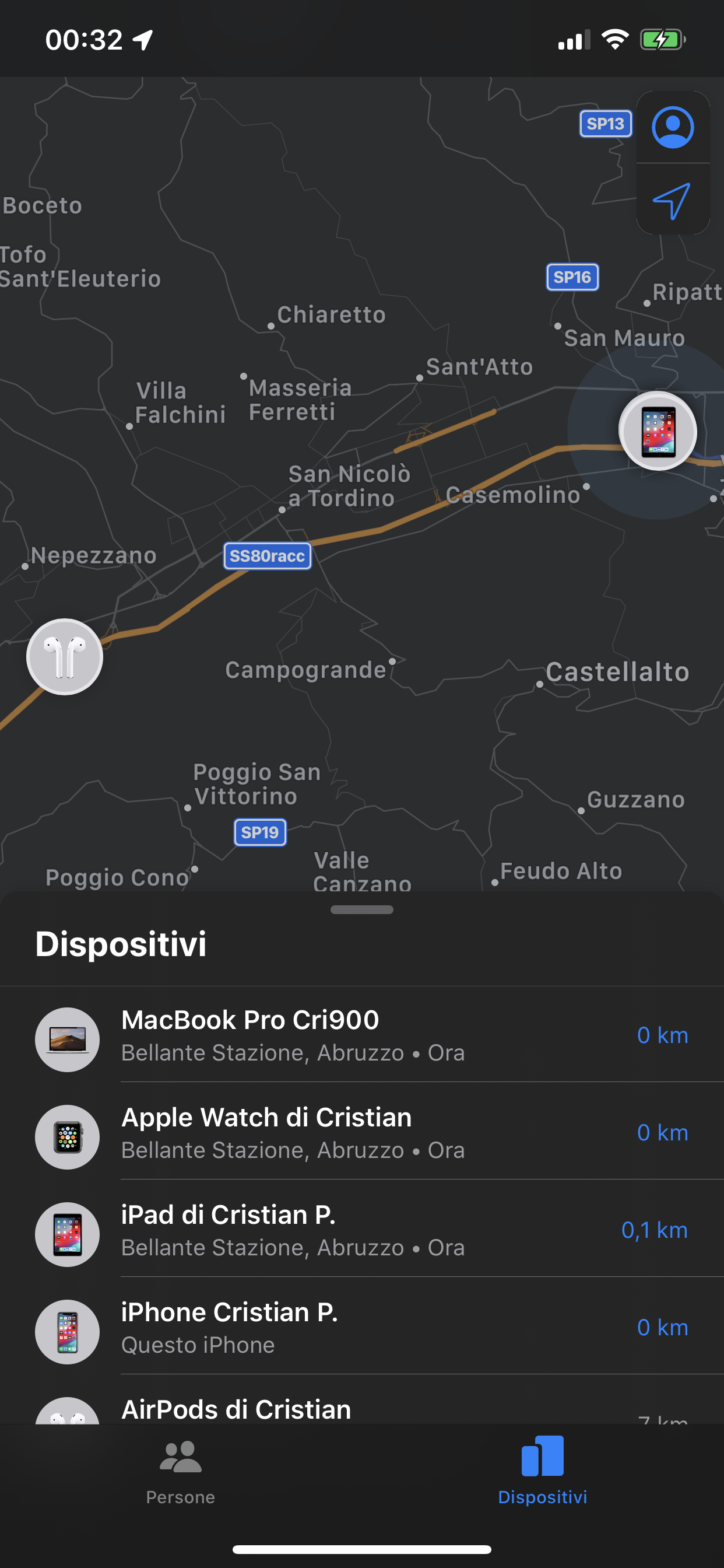Select the iPad pin on the map
The height and width of the screenshot is (1568, 724).
(658, 431)
